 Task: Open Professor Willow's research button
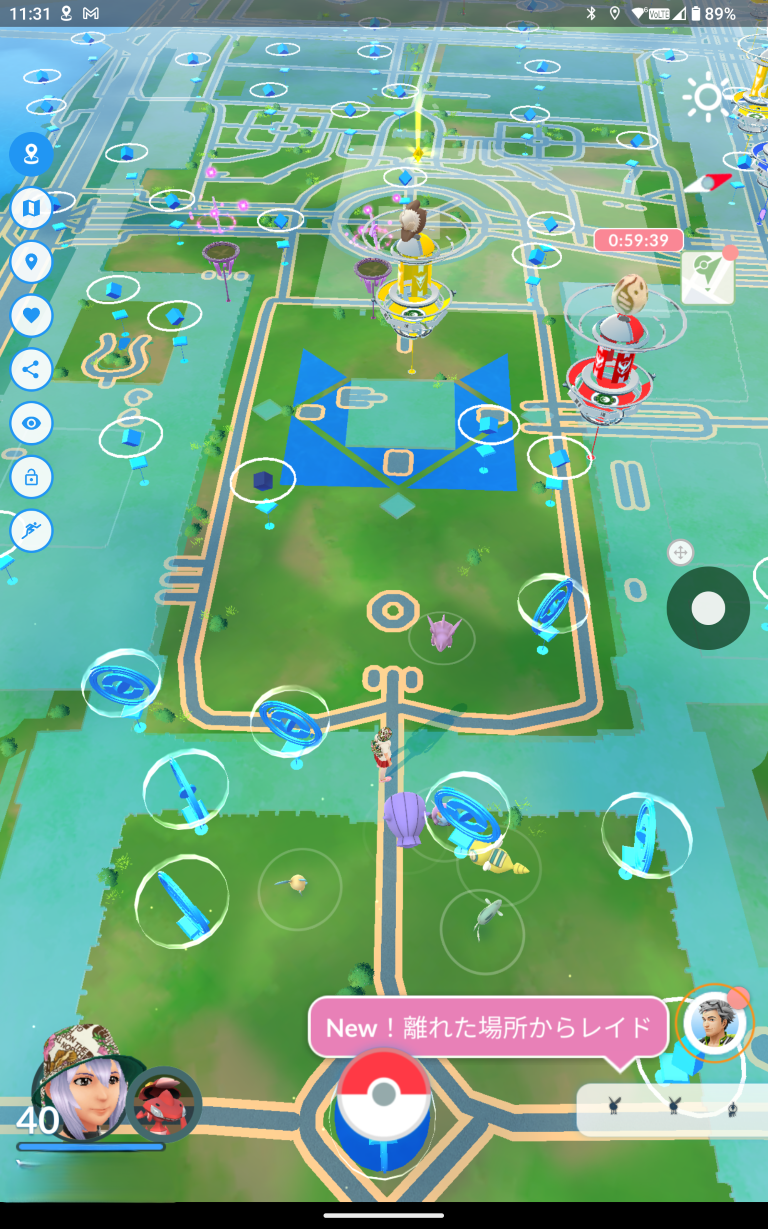point(712,1023)
